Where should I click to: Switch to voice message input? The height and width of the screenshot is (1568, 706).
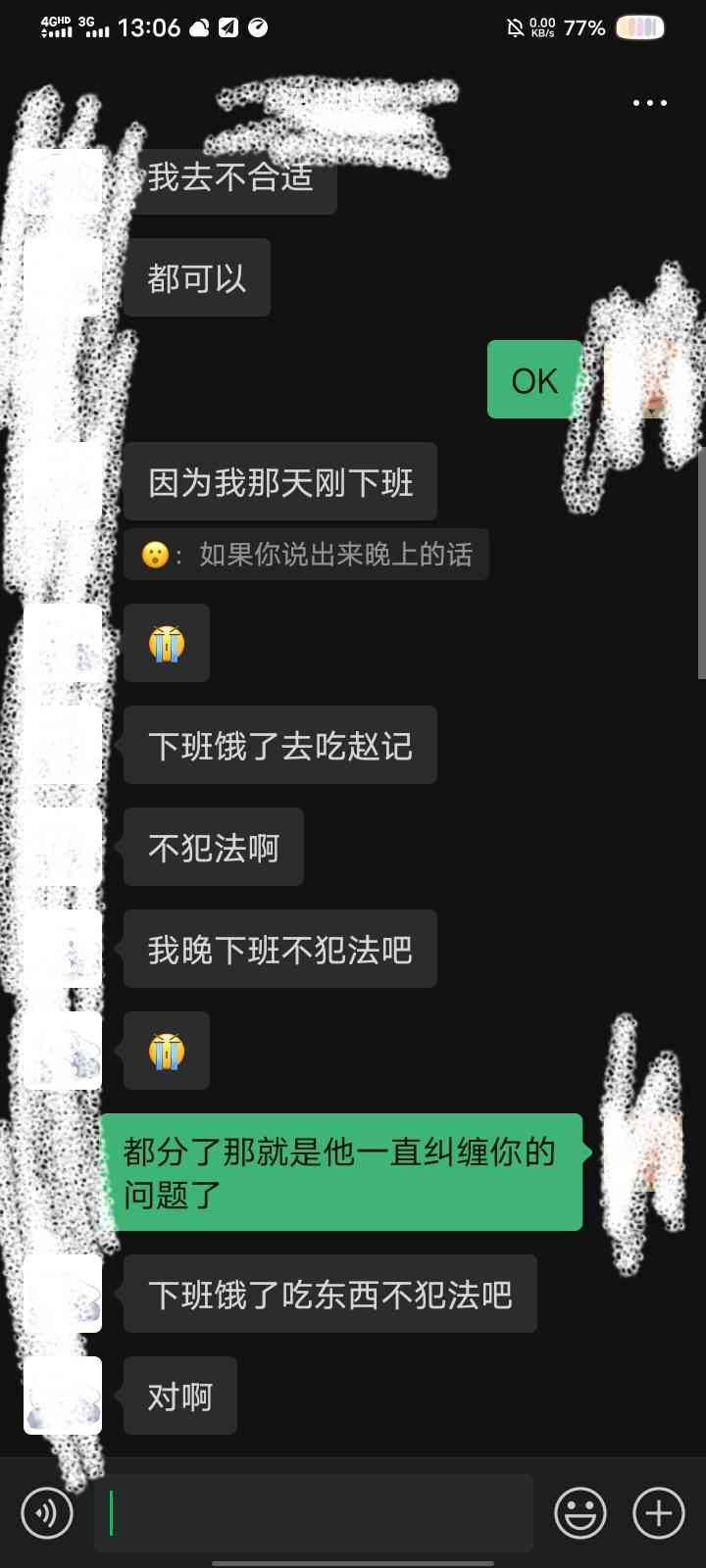[x=47, y=1513]
